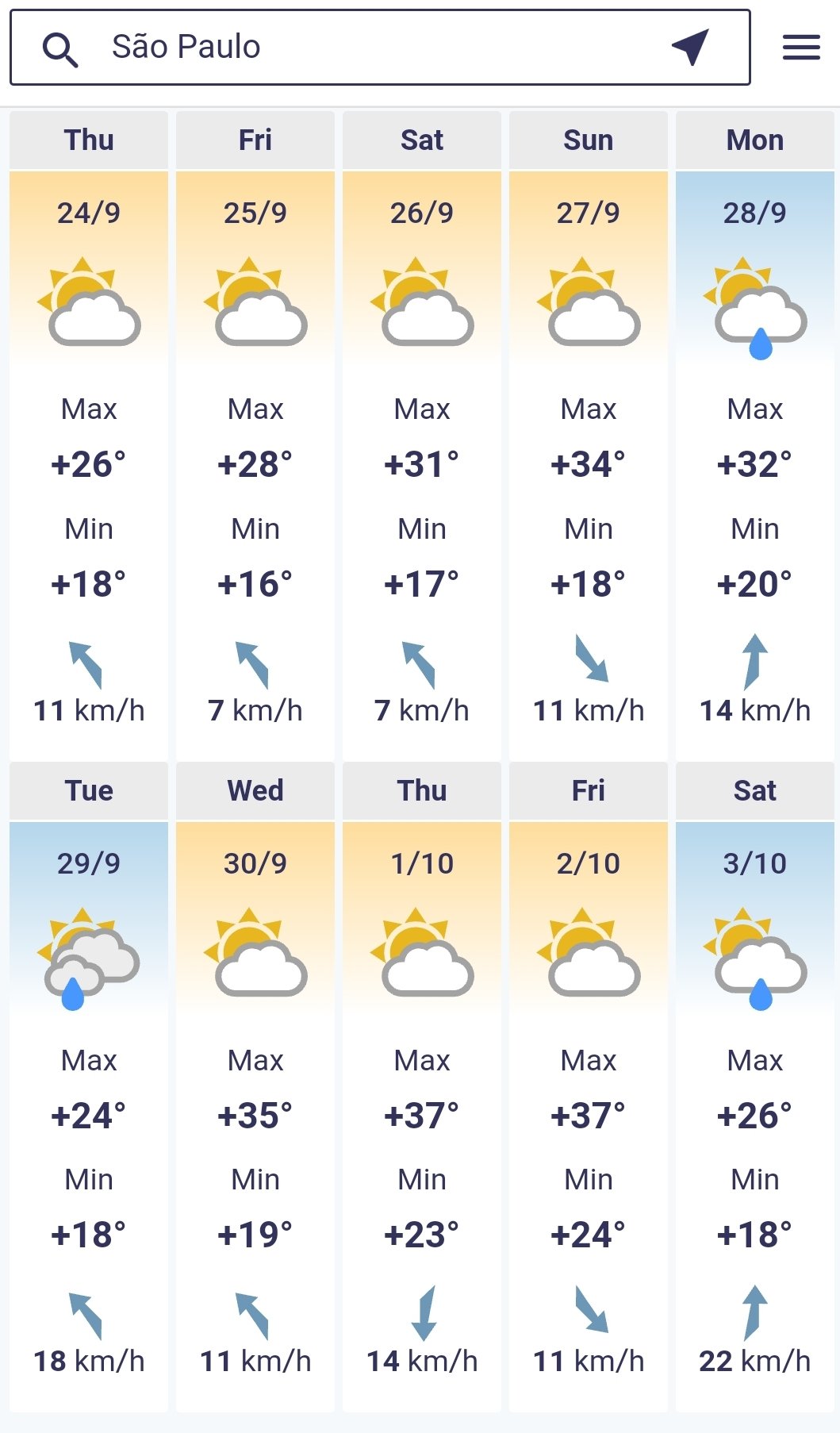This screenshot has height=1433, width=840.
Task: View the Thu 1/10 forecast card
Action: pos(422,1086)
